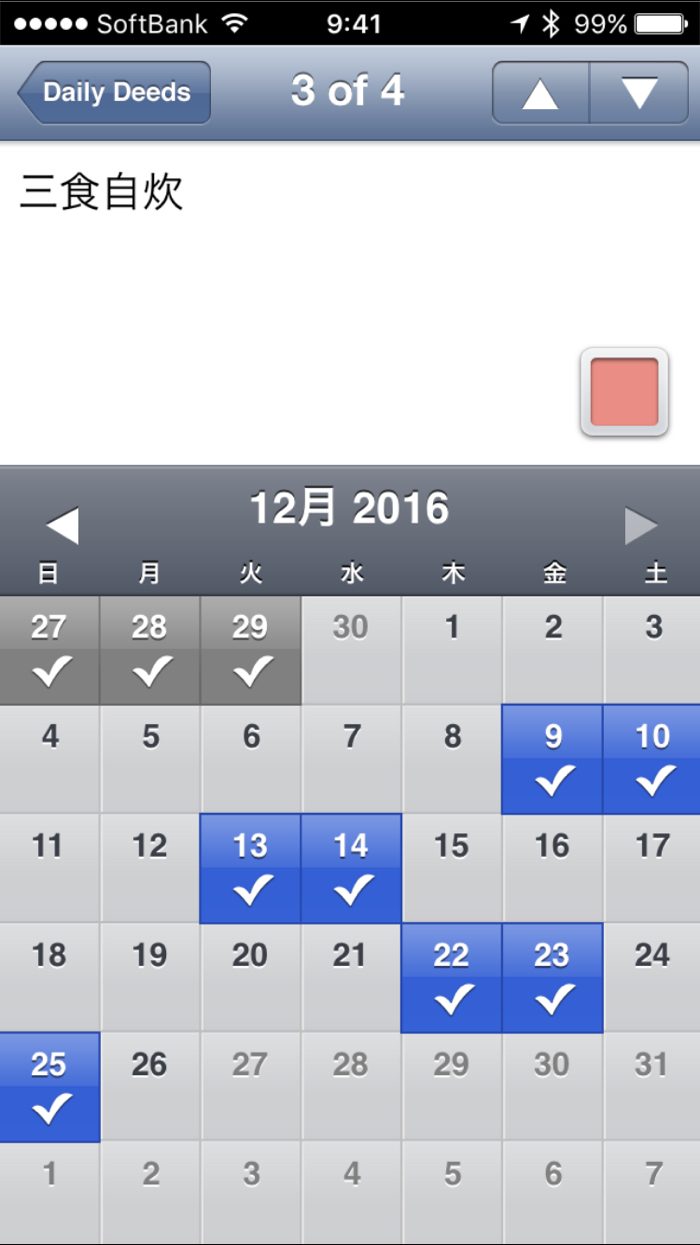Uncheck December 25 in the calendar
Image resolution: width=700 pixels, height=1245 pixels.
click(50, 1087)
